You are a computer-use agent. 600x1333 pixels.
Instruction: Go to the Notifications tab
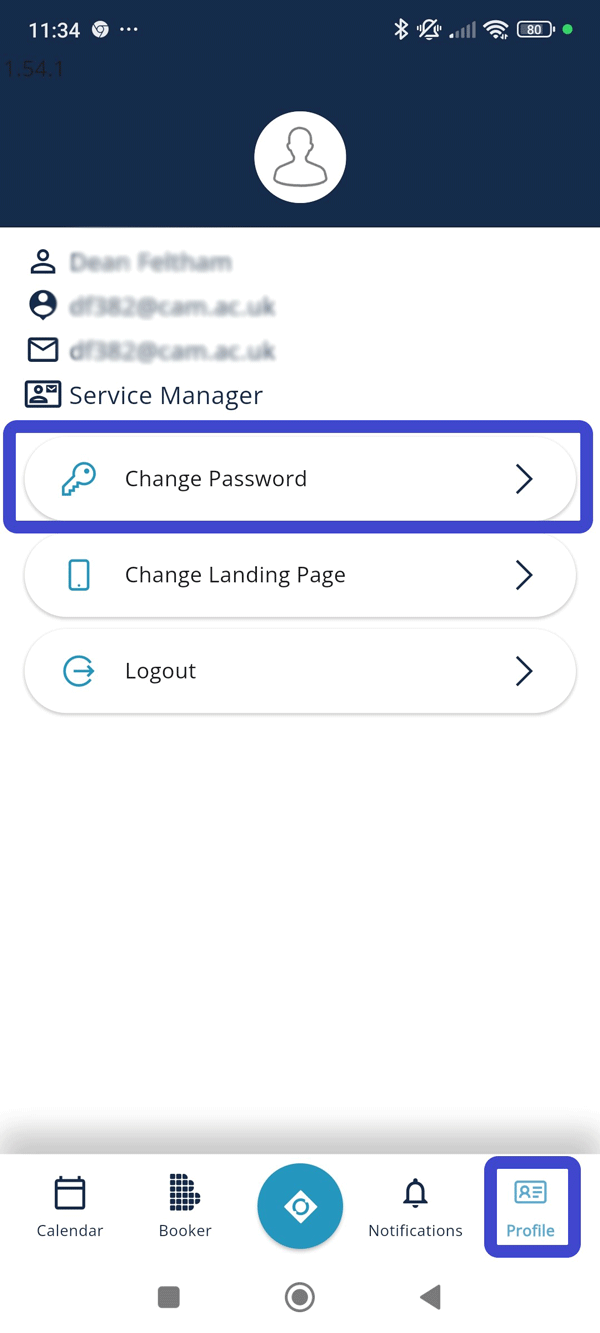point(415,1207)
